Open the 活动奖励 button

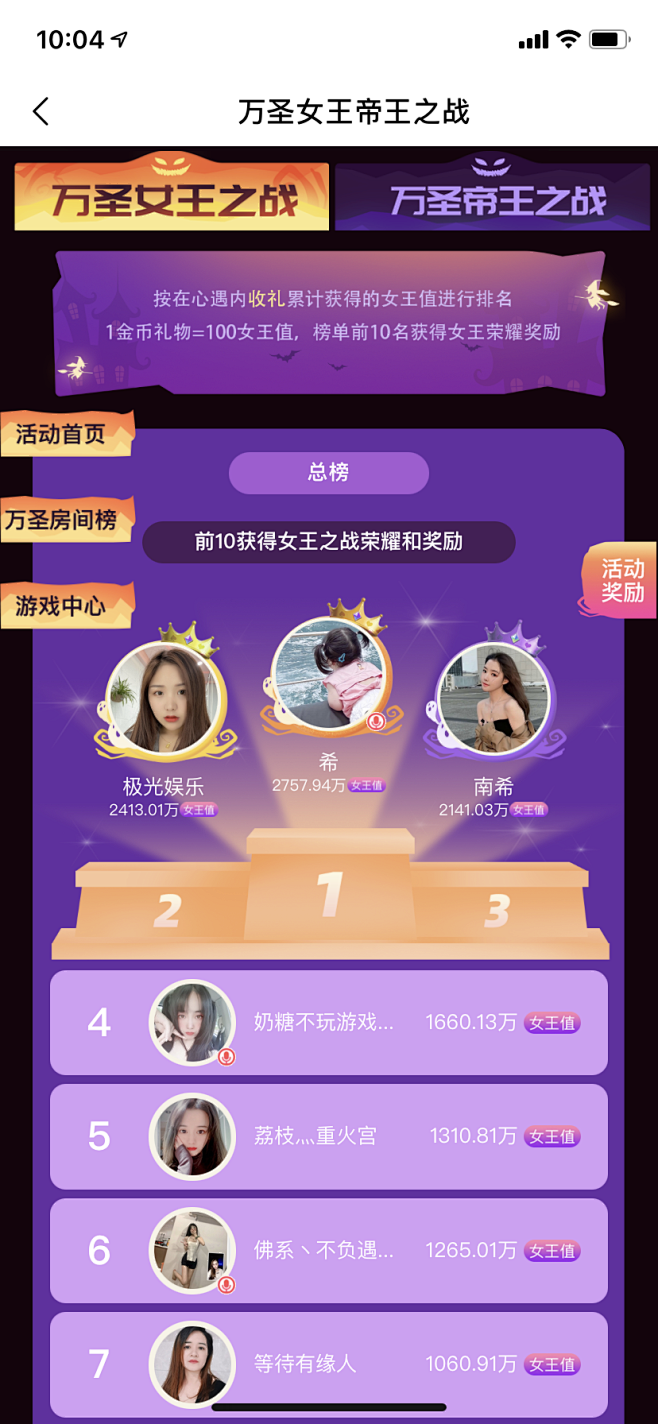coord(621,581)
